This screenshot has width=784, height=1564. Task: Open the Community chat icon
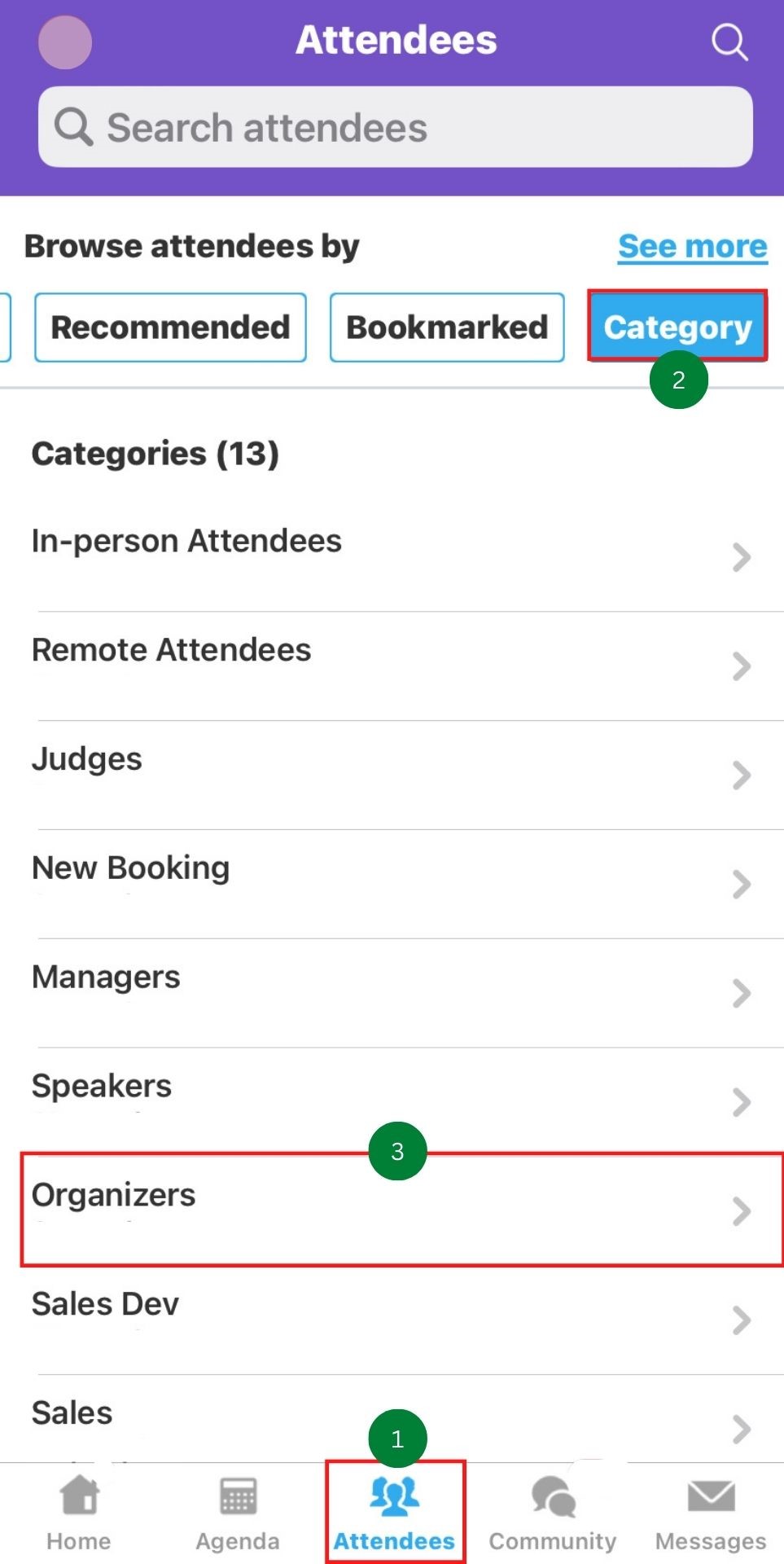(552, 1496)
